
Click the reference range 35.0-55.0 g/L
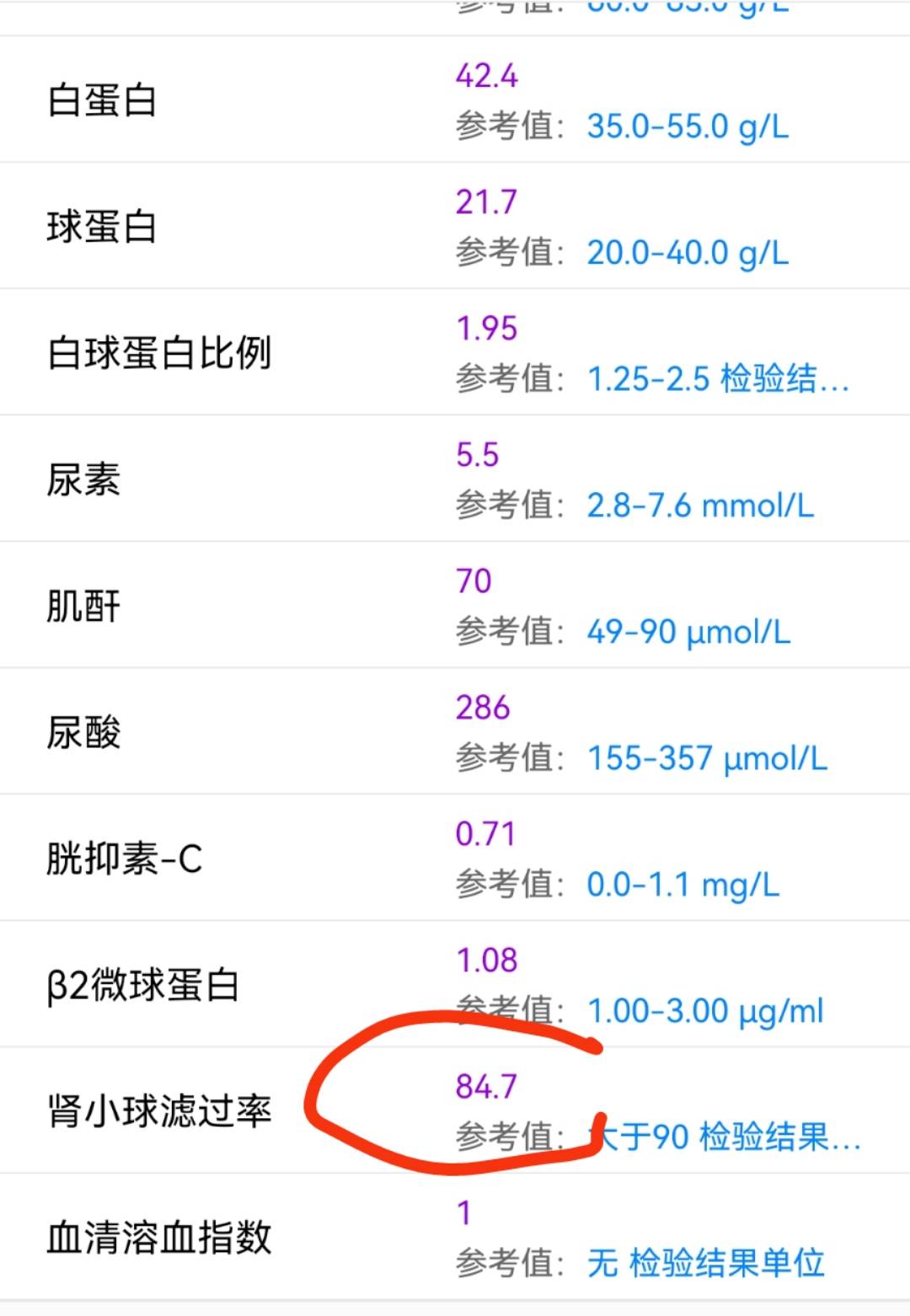coord(686,128)
